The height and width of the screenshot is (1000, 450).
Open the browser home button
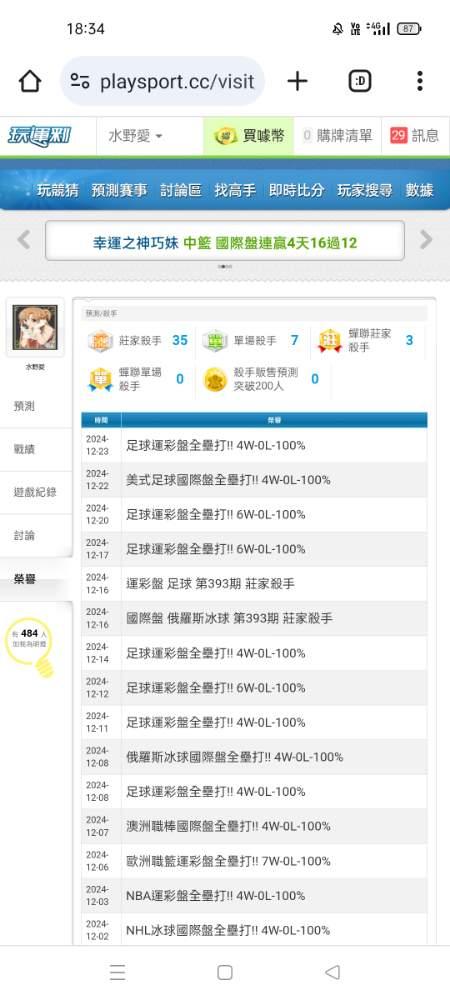[29, 82]
